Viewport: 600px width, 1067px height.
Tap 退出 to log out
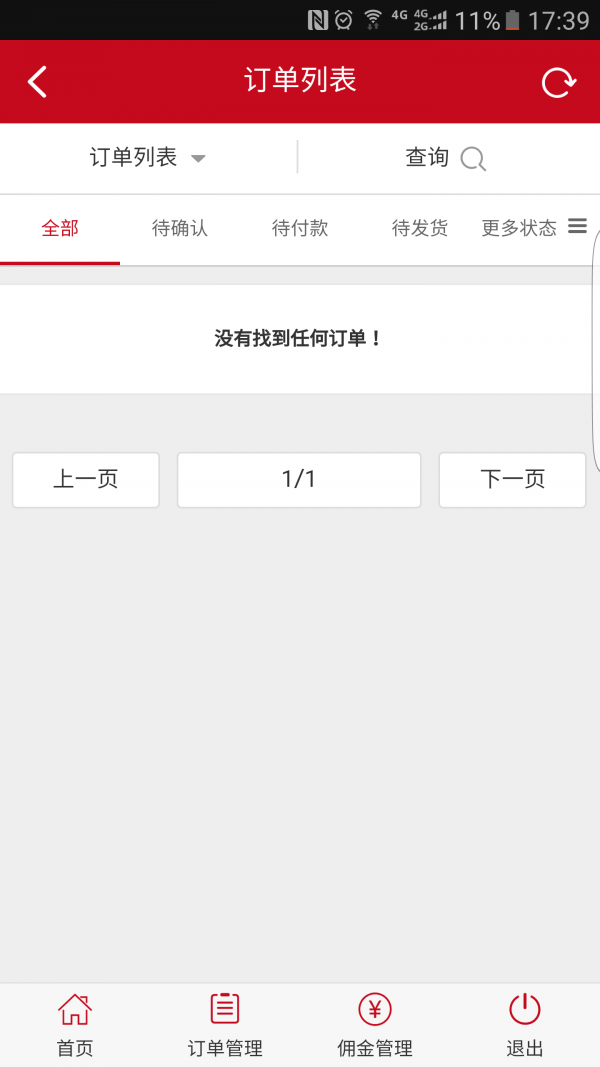524,1025
